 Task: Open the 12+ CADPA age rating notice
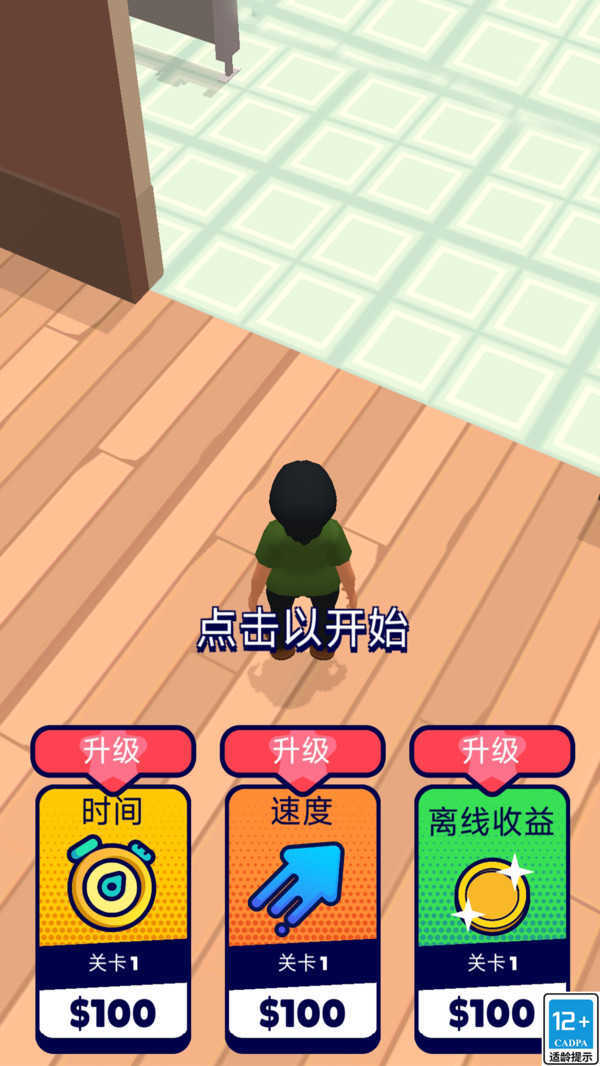pos(571,1028)
